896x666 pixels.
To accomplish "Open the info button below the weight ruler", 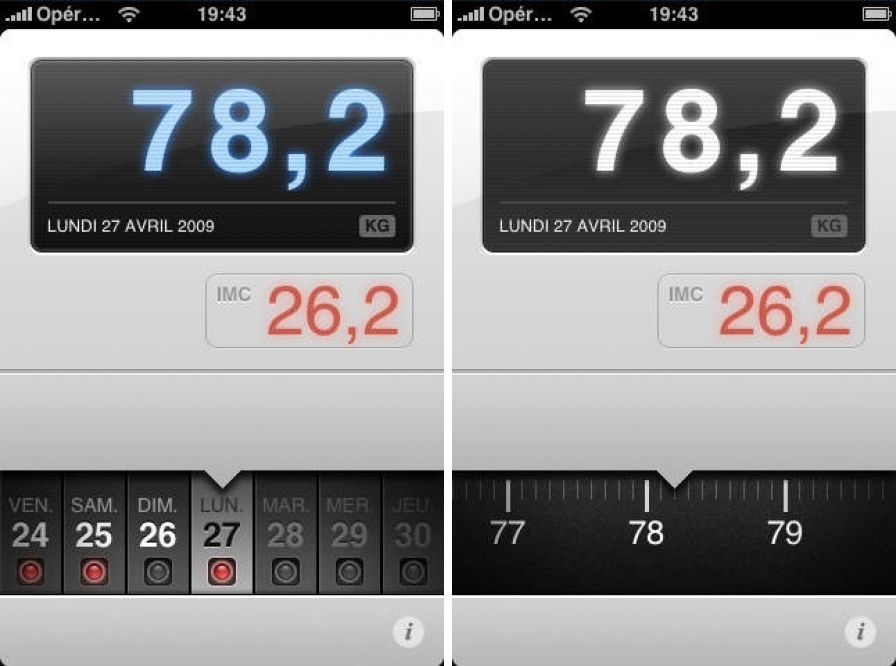I will tap(860, 632).
